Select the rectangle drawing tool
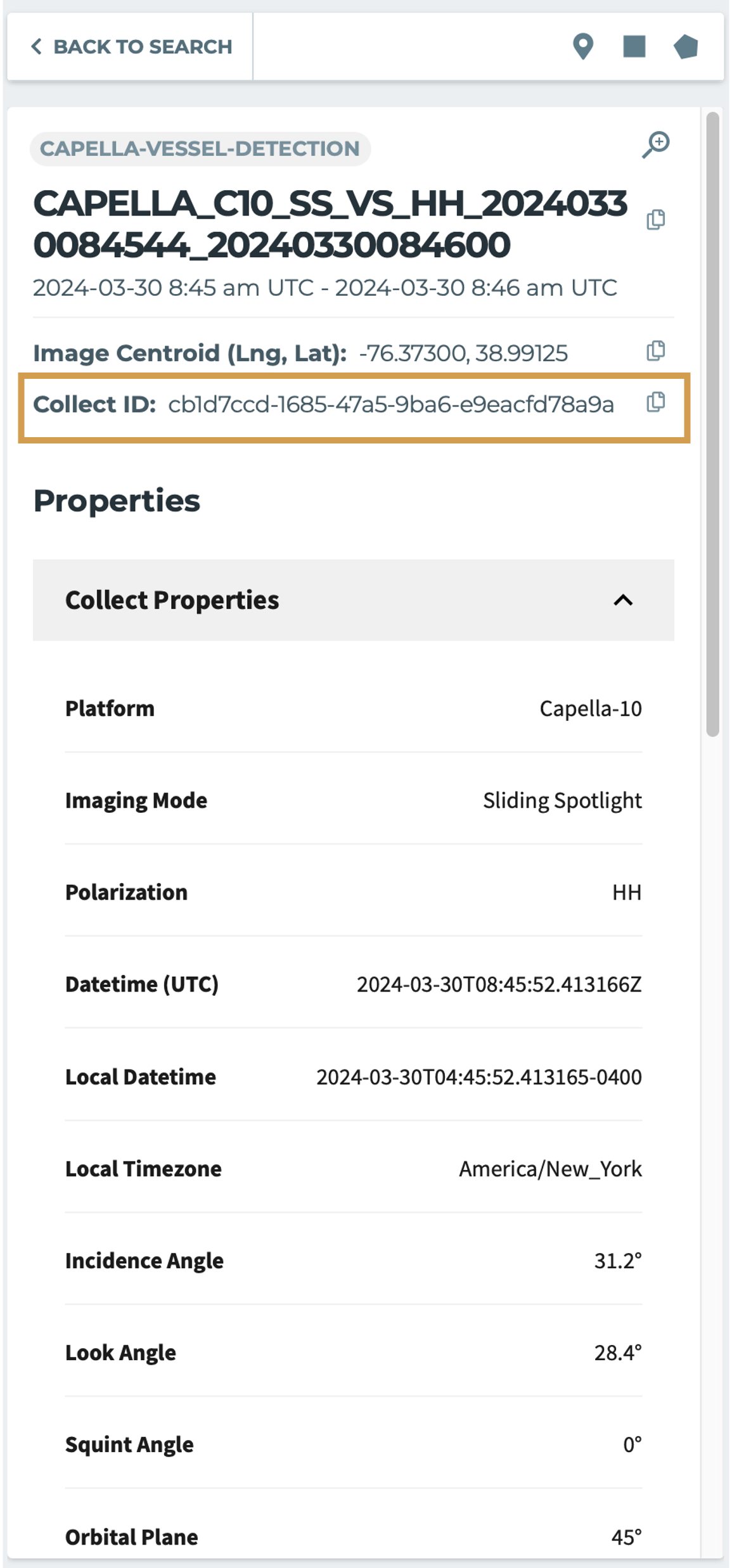732x1568 pixels. (x=634, y=47)
